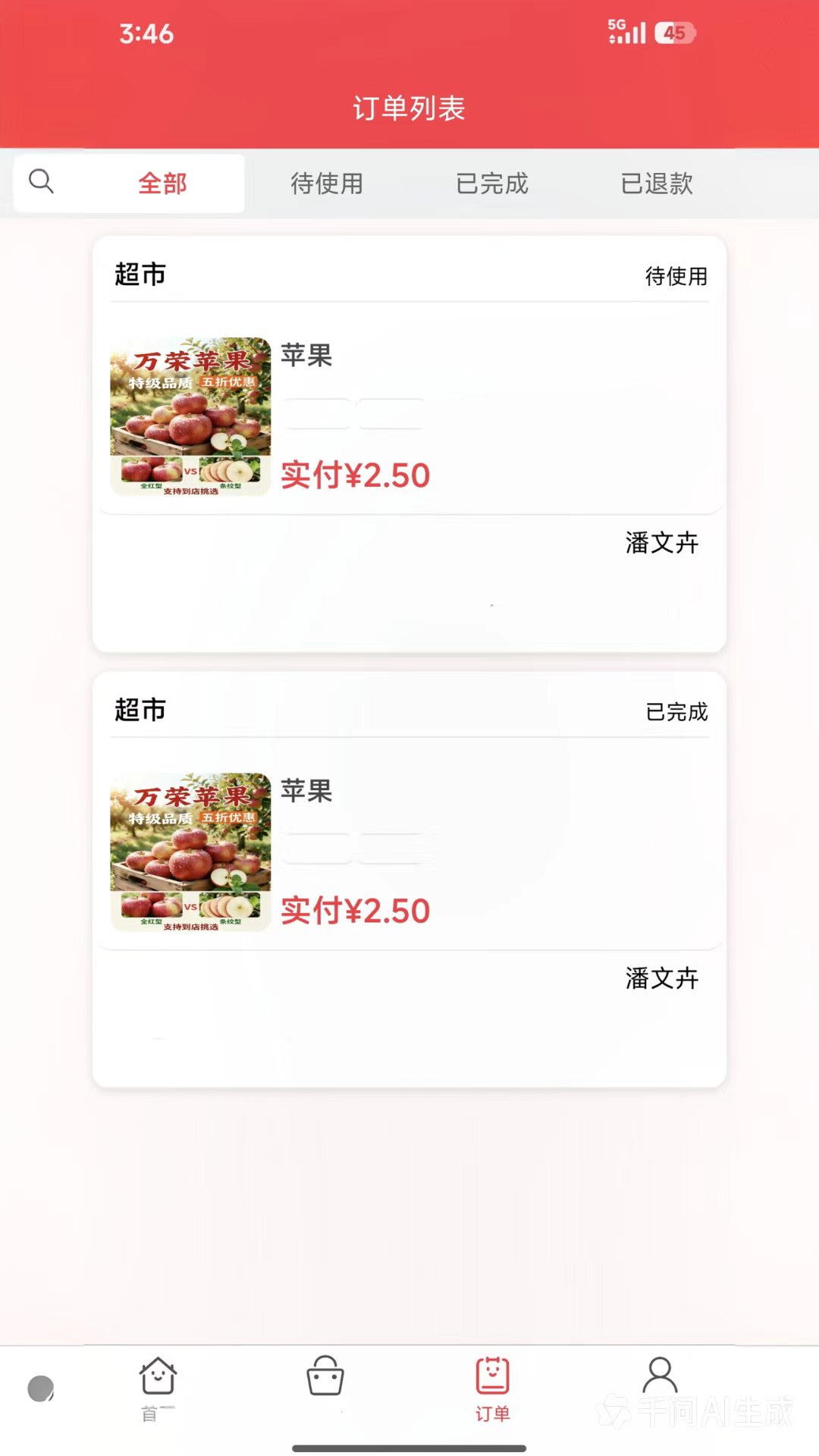
Task: Show the 已退款 refunded orders tab
Action: pos(657,184)
